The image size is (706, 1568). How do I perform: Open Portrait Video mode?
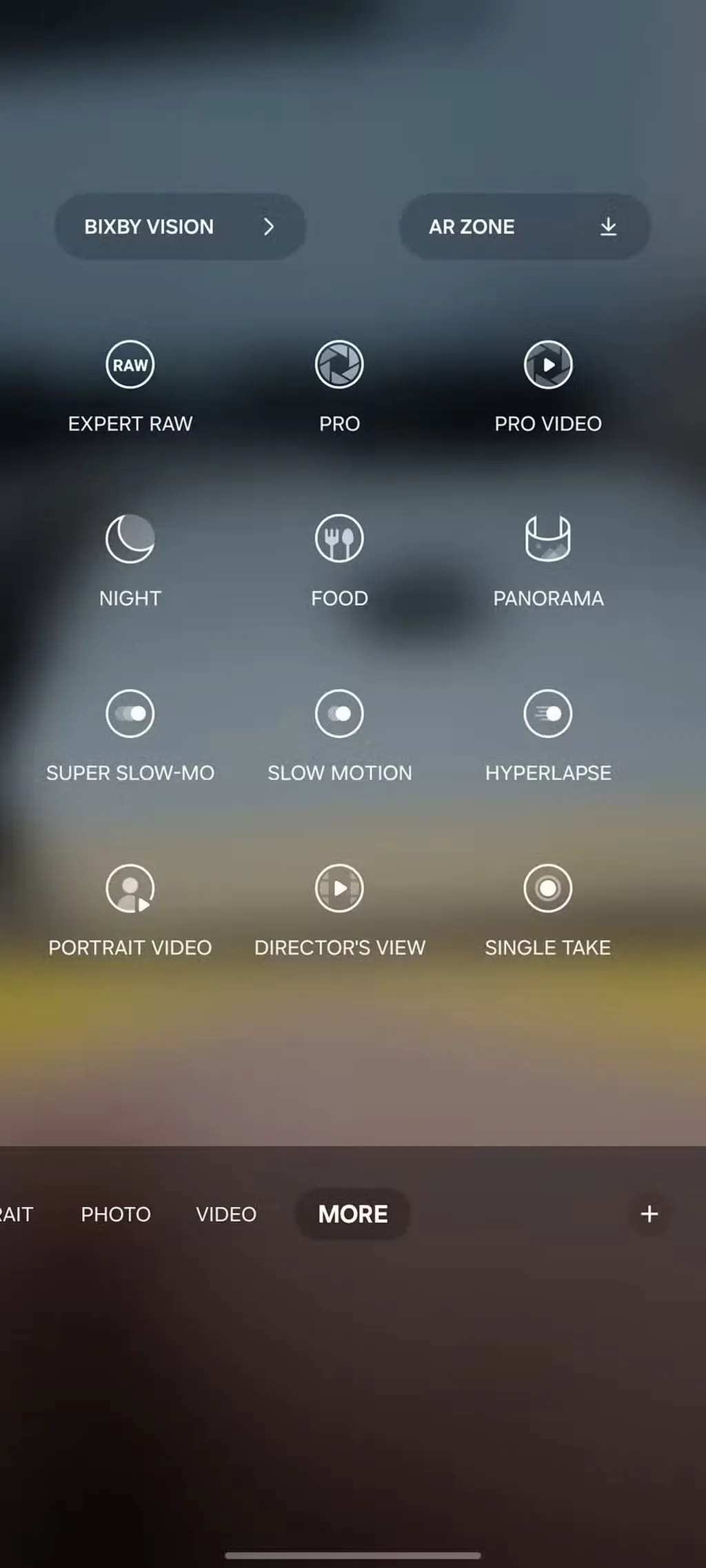tap(130, 910)
